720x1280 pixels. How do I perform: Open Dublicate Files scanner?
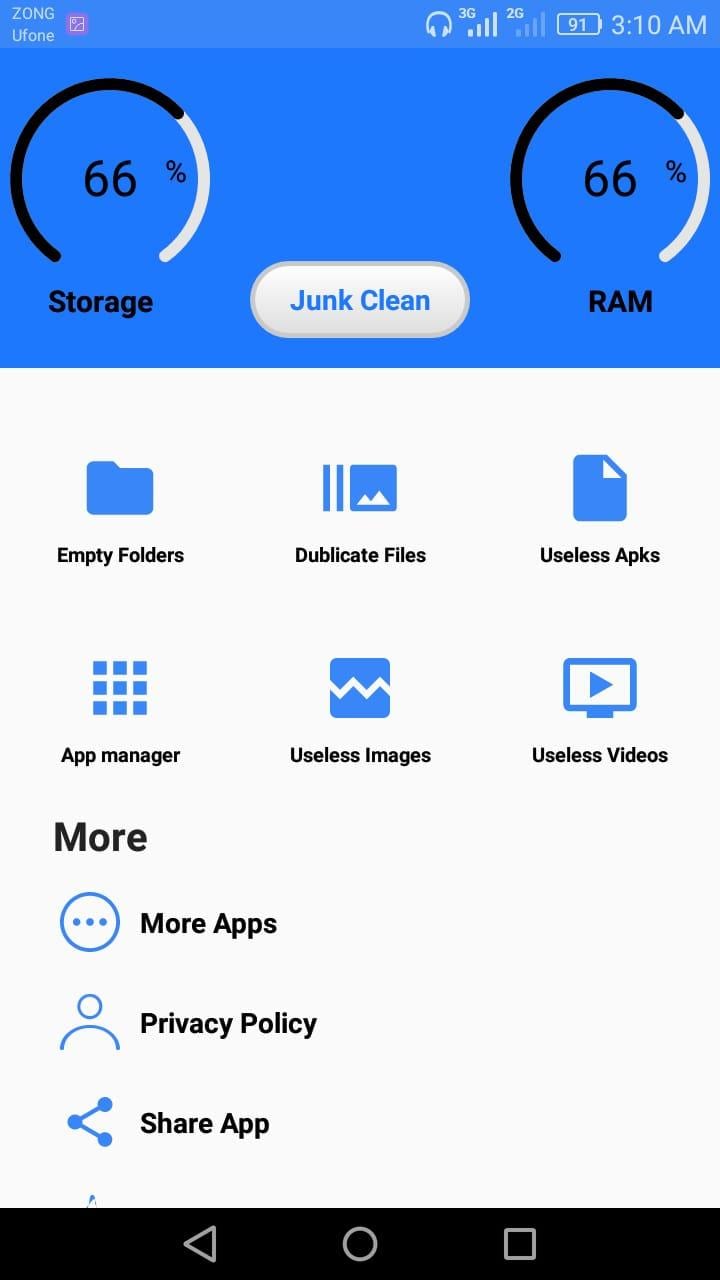click(x=360, y=512)
